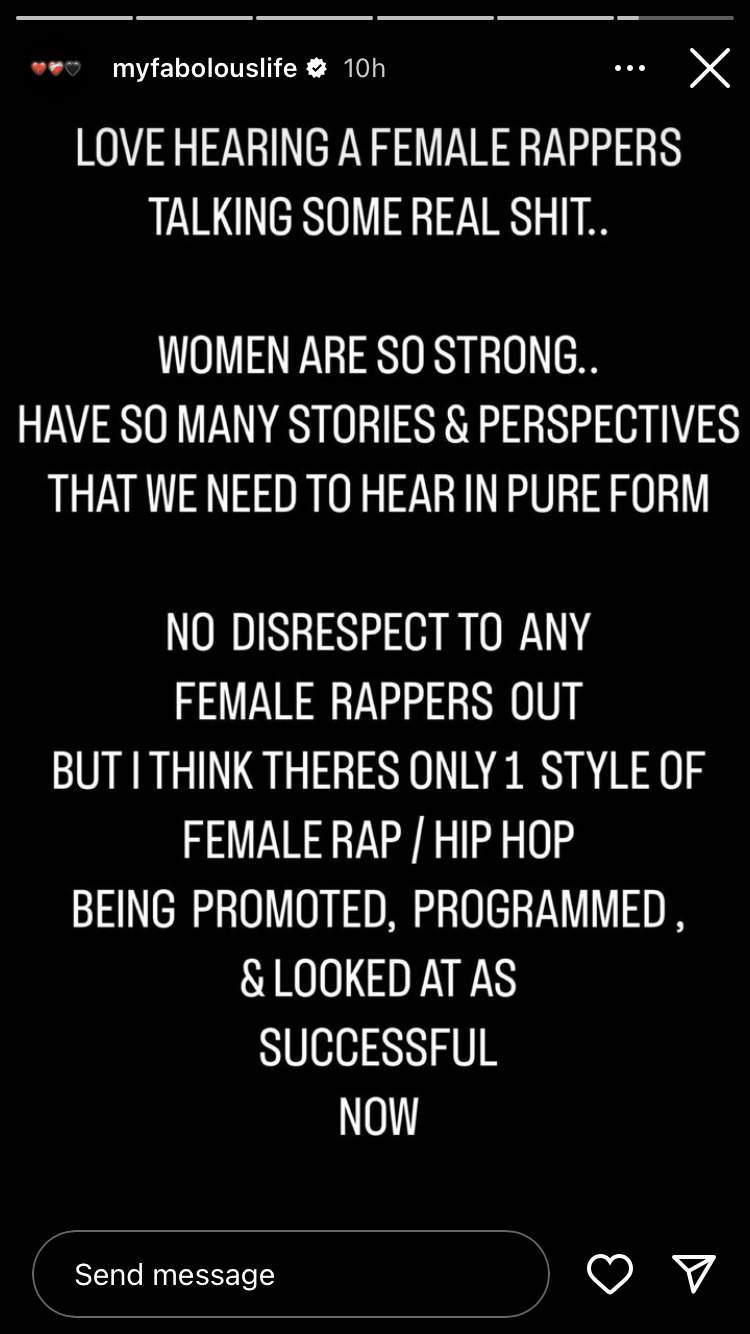Tap the Send message field
This screenshot has width=750, height=1334.
[290, 1274]
